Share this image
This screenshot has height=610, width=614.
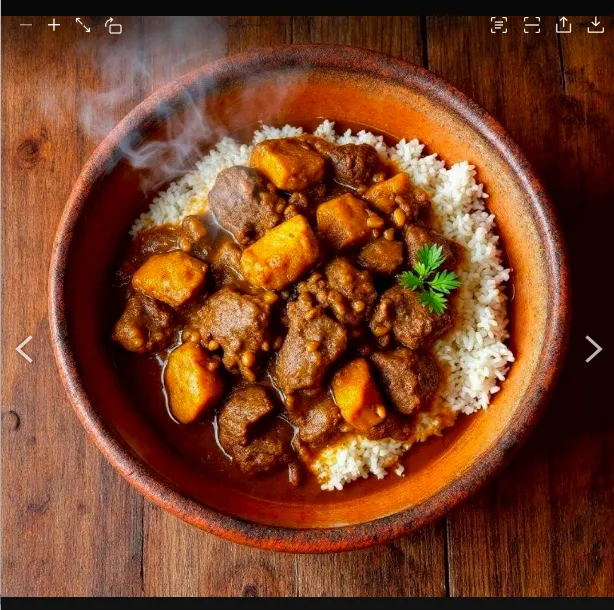tap(564, 25)
